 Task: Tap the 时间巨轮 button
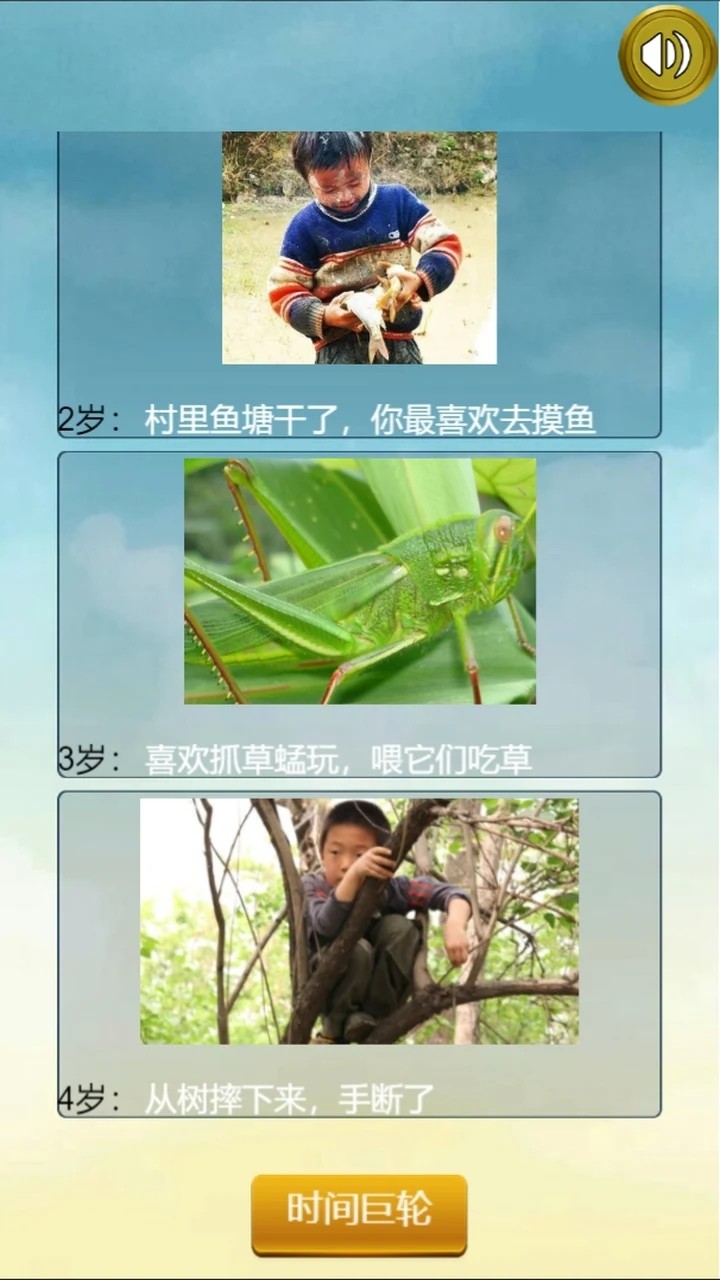(359, 1211)
